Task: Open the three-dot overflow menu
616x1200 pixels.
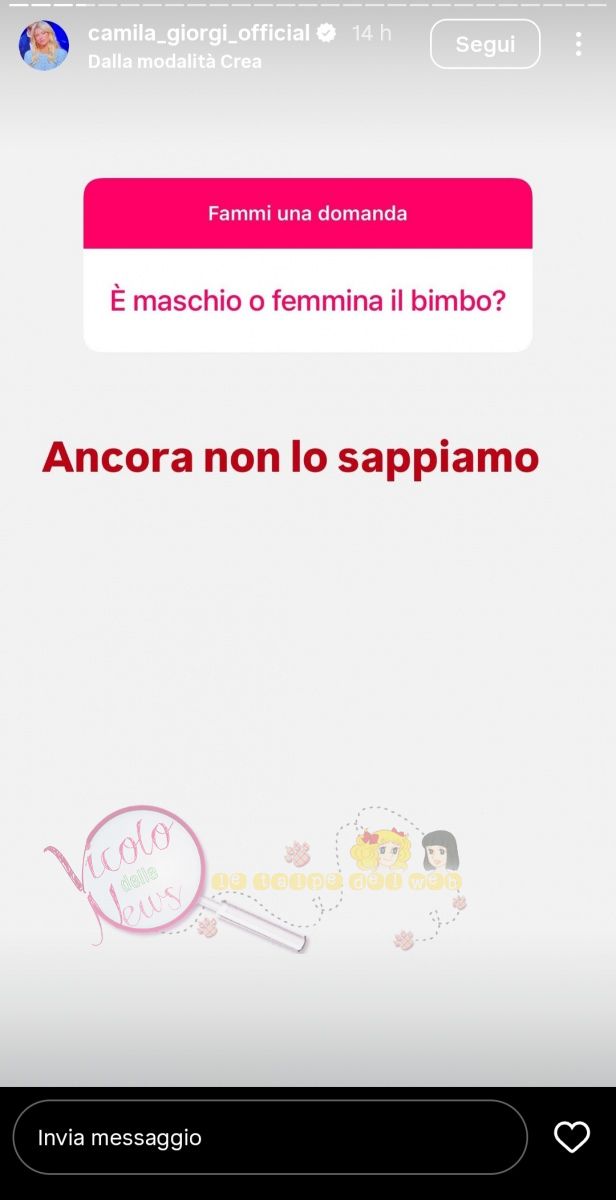Action: 579,44
